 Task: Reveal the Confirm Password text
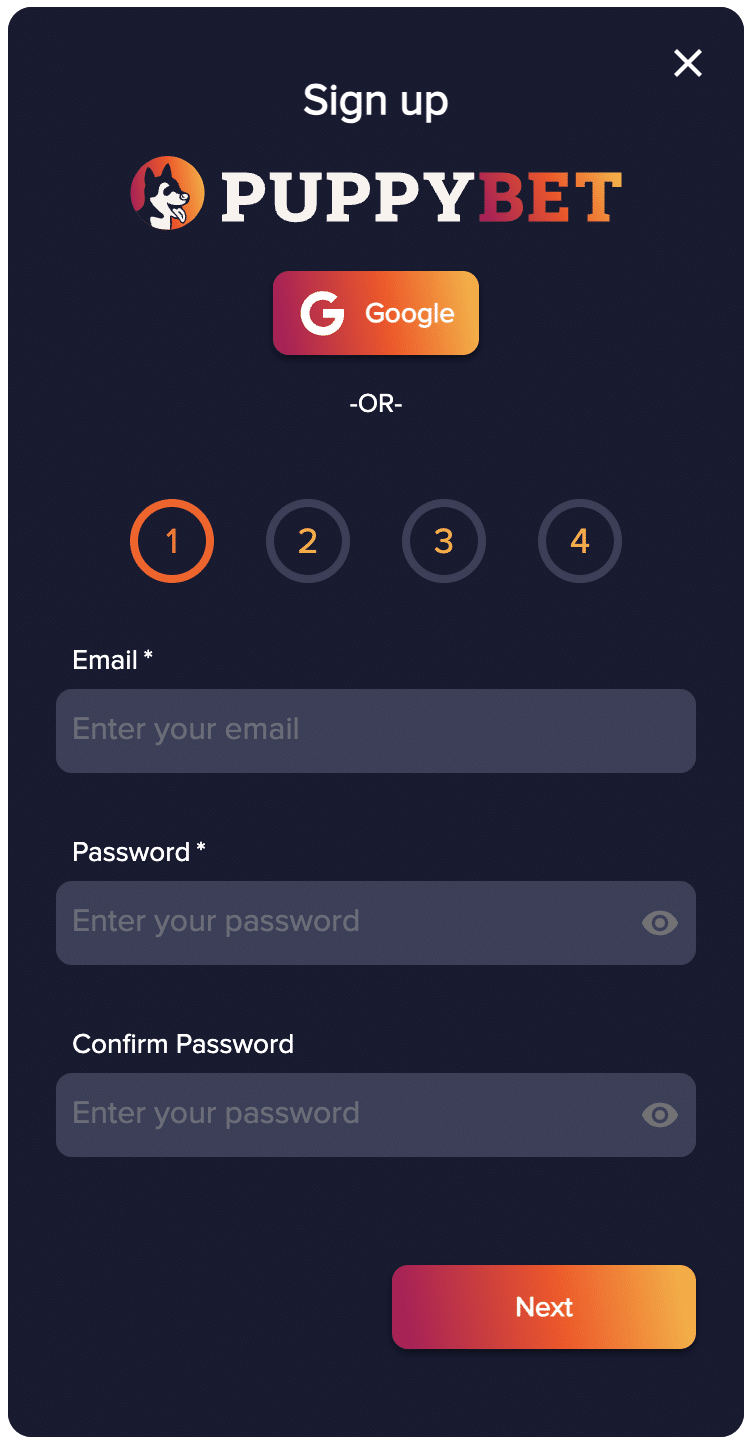[x=659, y=1115]
